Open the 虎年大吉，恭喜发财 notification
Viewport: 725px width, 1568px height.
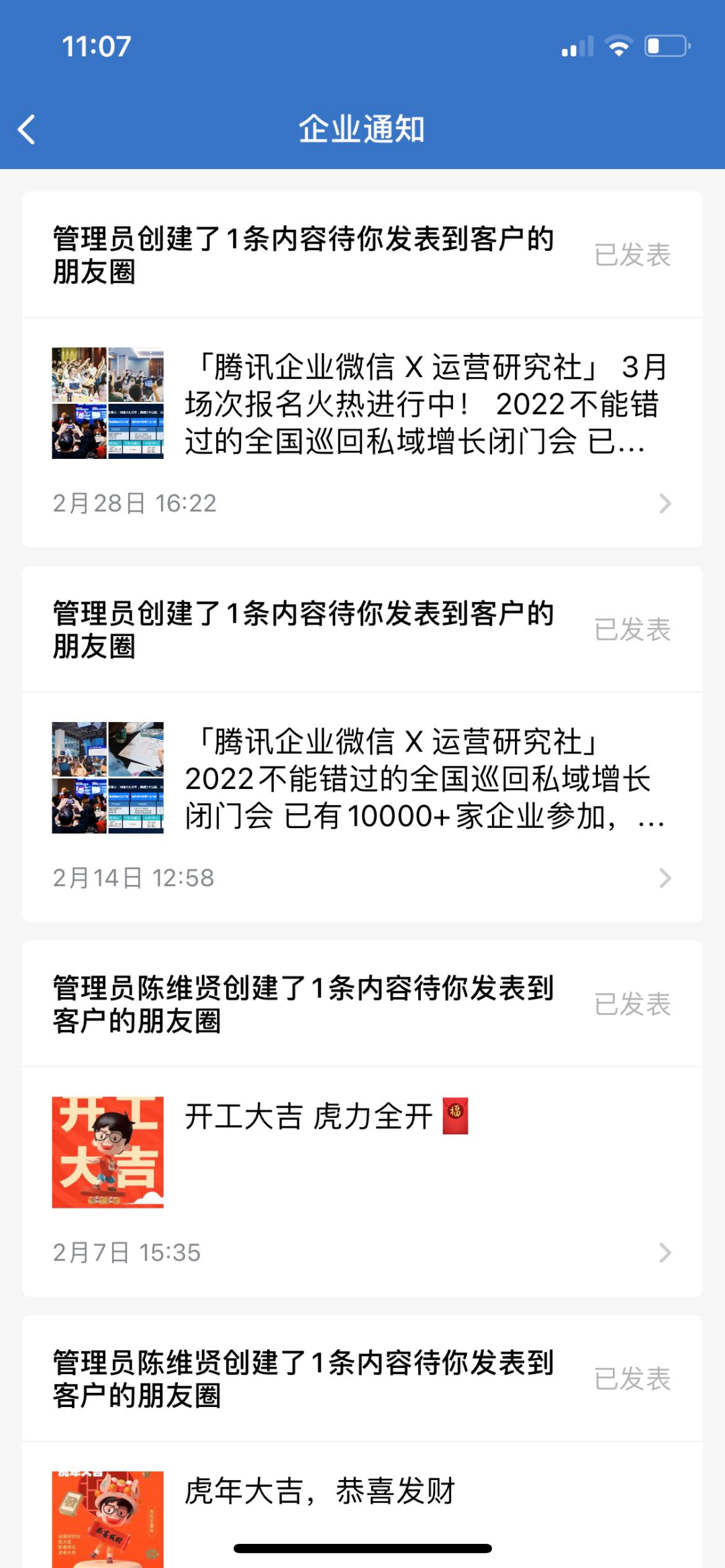tap(321, 1491)
